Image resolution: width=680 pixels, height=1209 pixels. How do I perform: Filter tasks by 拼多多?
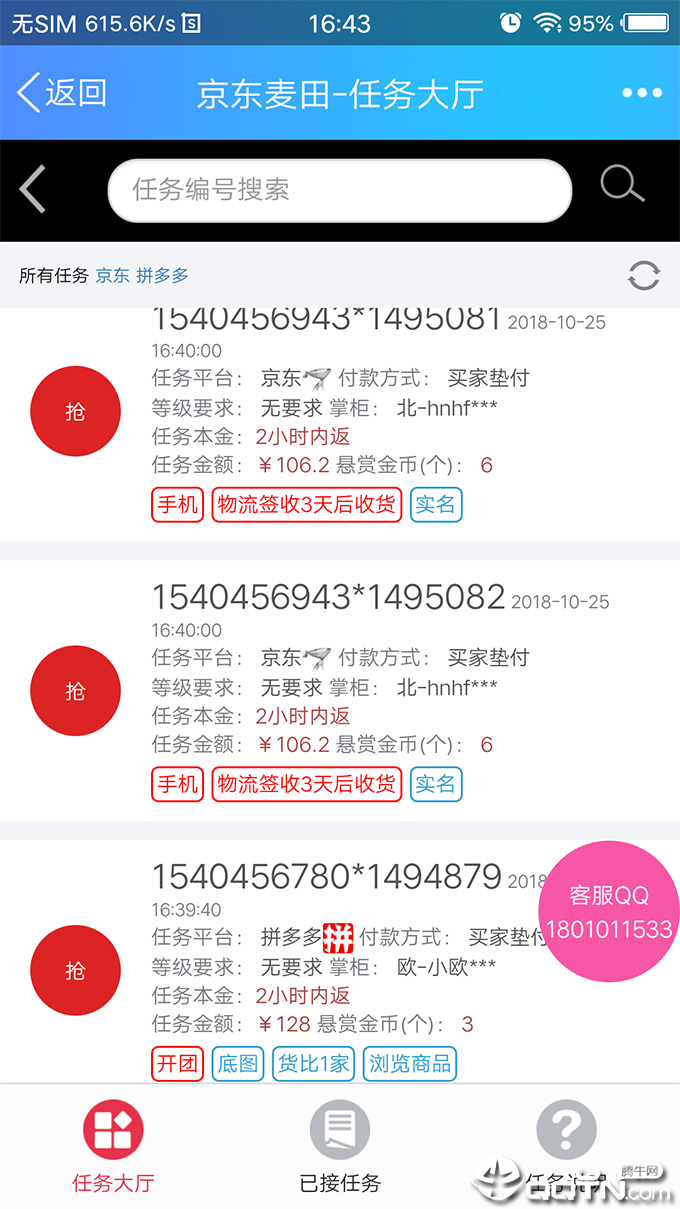tap(162, 275)
